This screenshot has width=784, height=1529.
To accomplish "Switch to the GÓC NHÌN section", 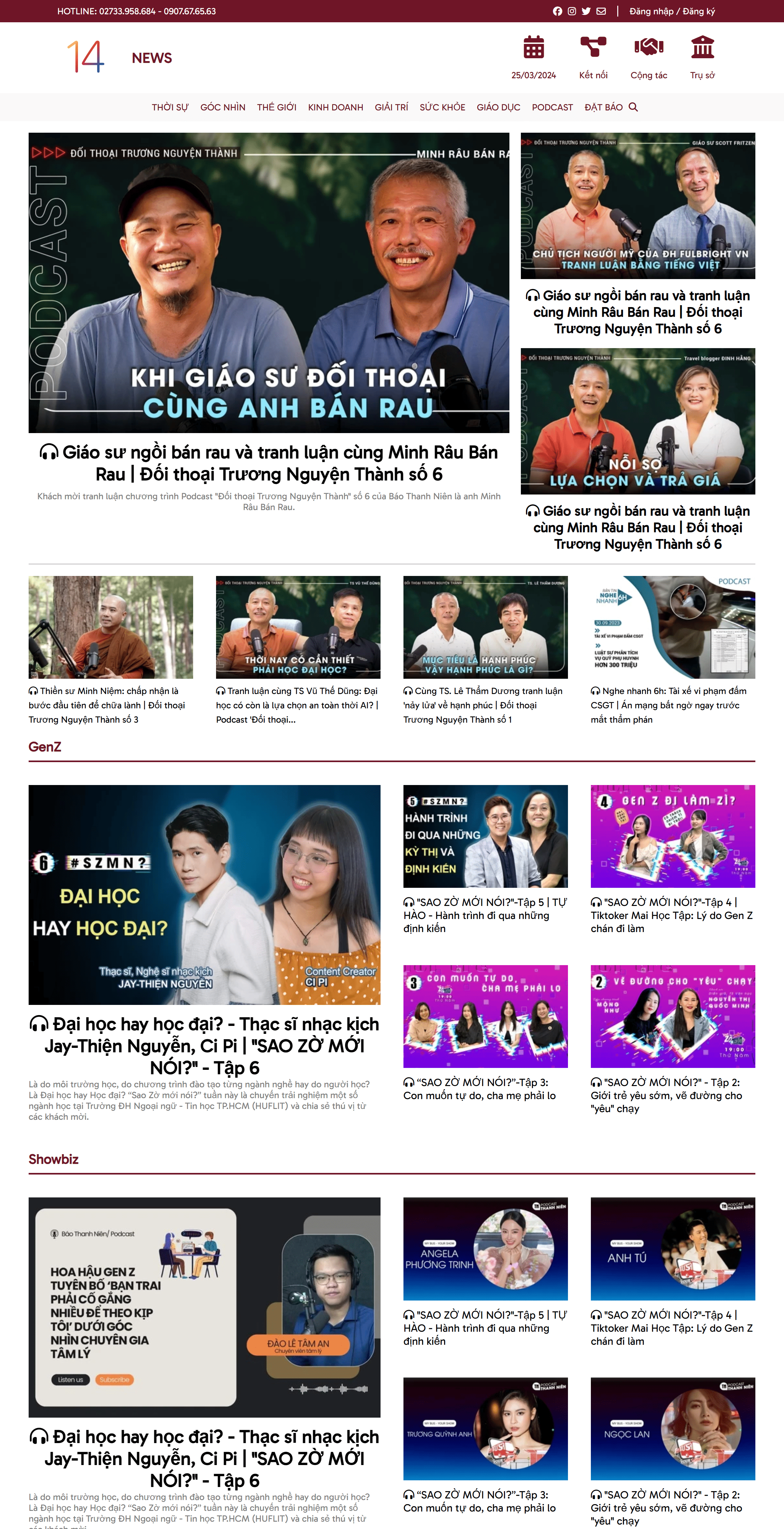I will point(222,108).
